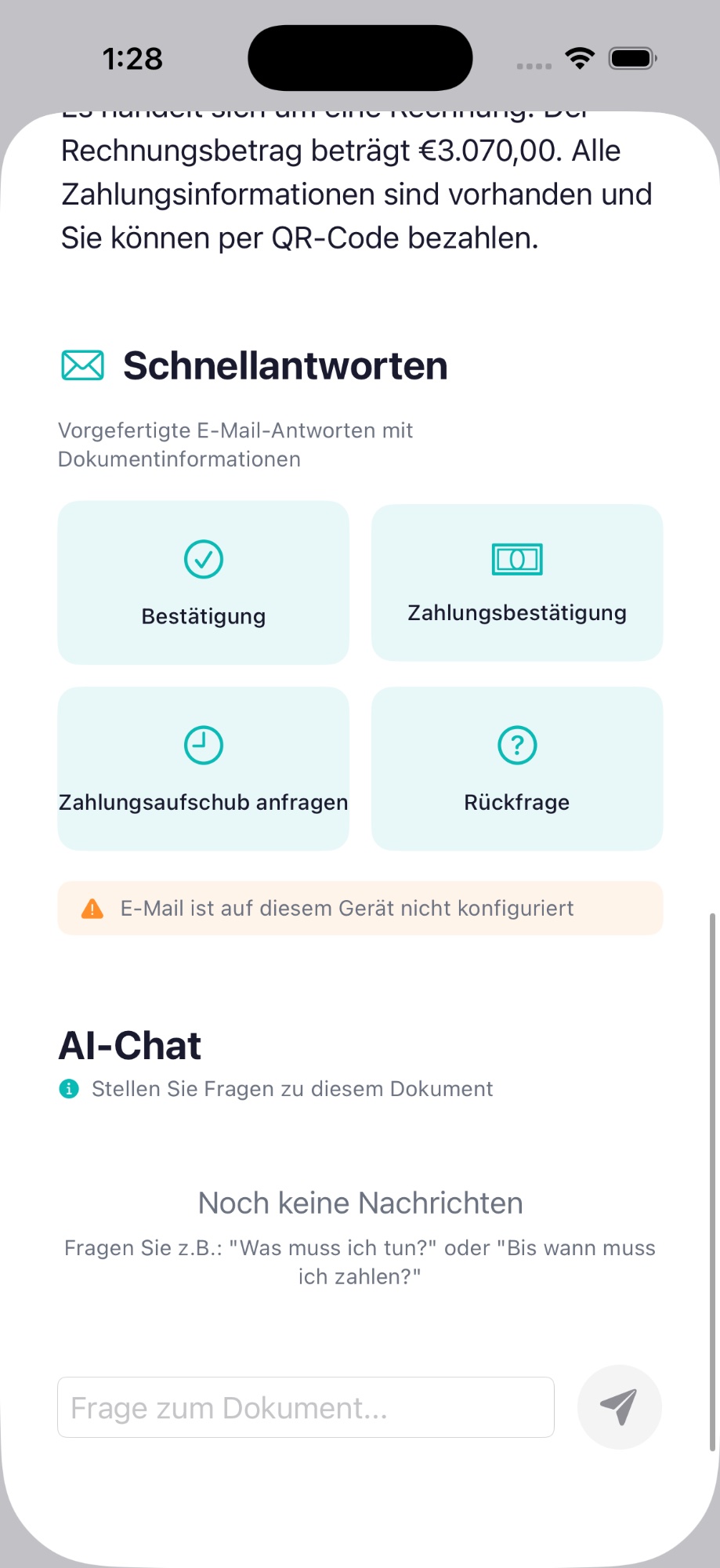Tap the Noch keine Nachrichten placeholder text
Image resolution: width=720 pixels, height=1568 pixels.
click(x=360, y=1202)
